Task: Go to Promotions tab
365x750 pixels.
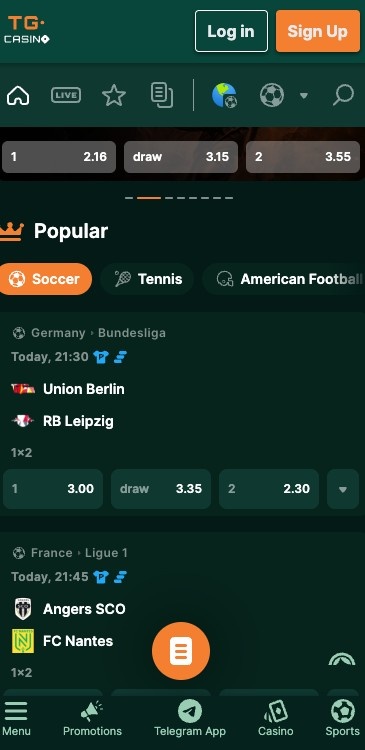Action: [92, 718]
